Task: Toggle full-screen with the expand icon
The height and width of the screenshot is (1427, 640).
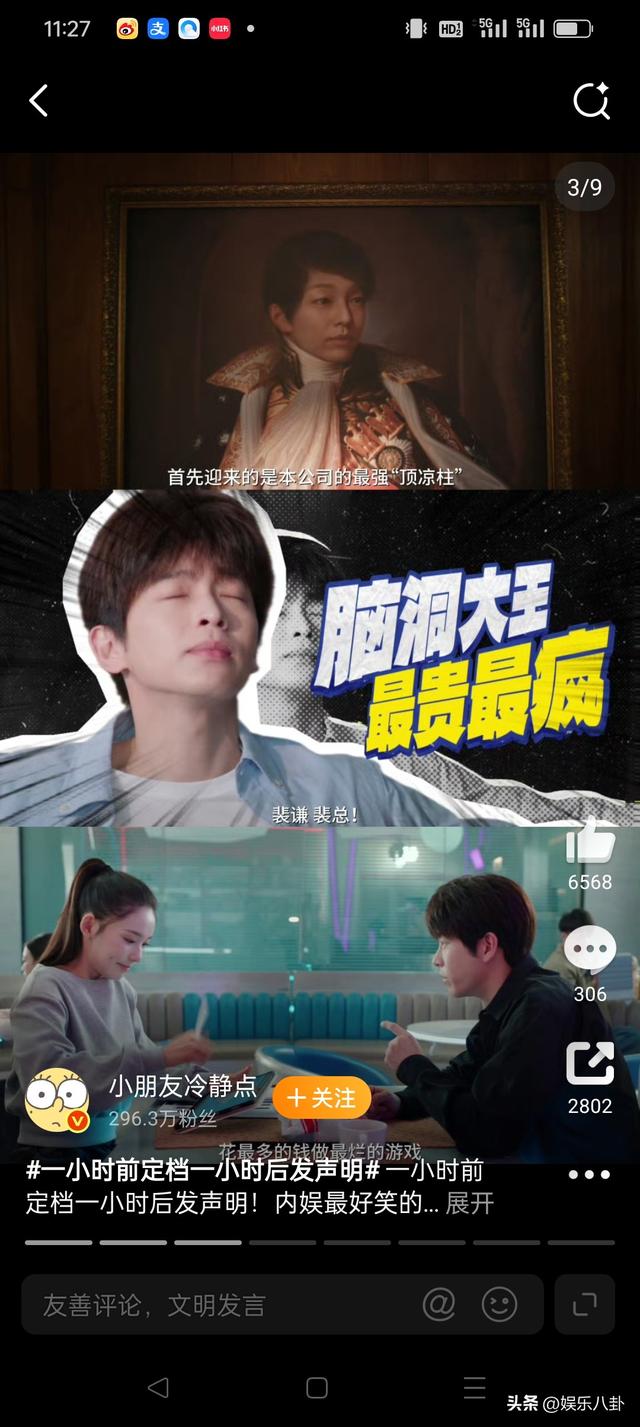Action: 585,1304
